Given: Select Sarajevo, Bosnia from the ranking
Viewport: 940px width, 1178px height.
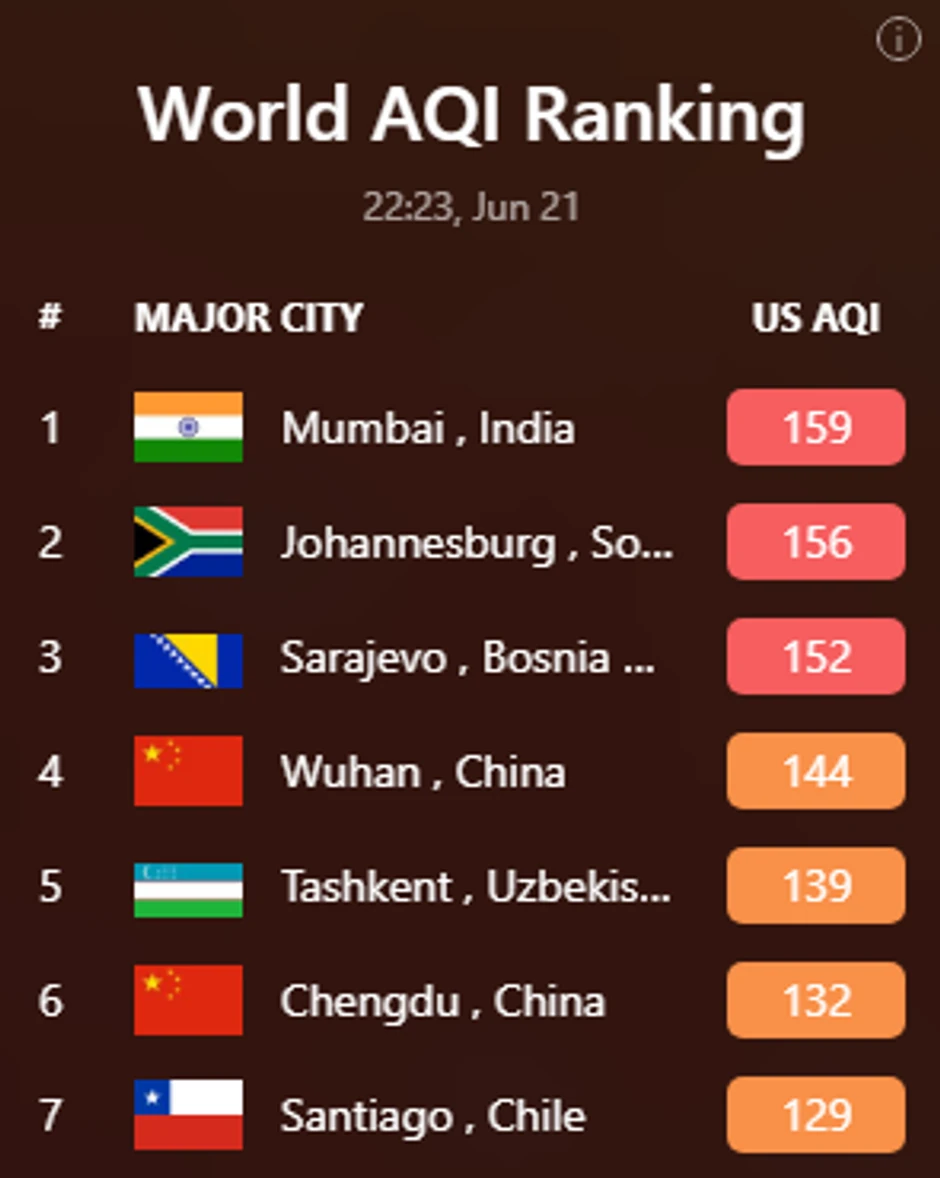Looking at the screenshot, I should click(468, 658).
